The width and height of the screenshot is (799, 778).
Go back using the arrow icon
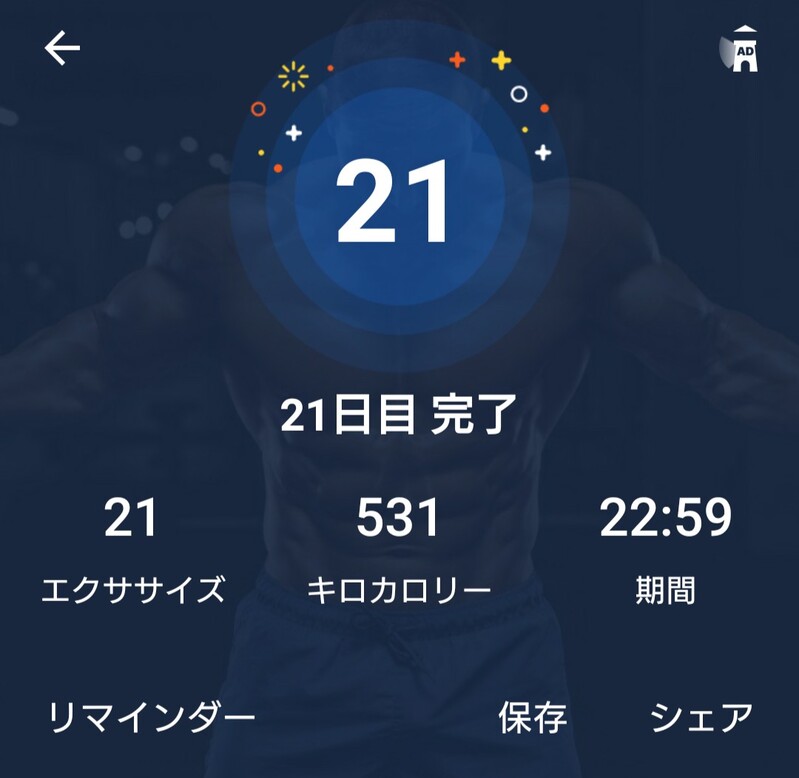coord(62,47)
